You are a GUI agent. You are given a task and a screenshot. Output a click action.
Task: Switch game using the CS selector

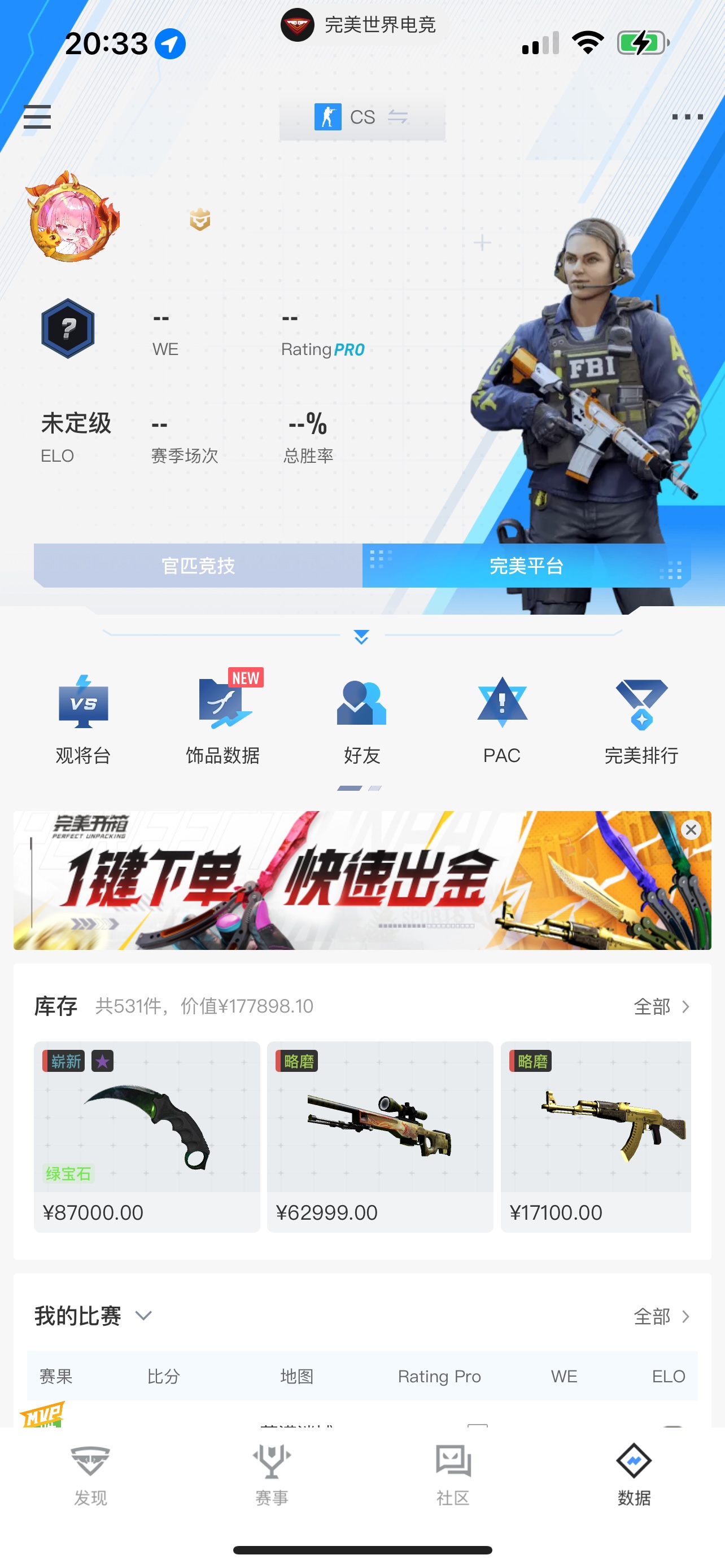coord(362,117)
